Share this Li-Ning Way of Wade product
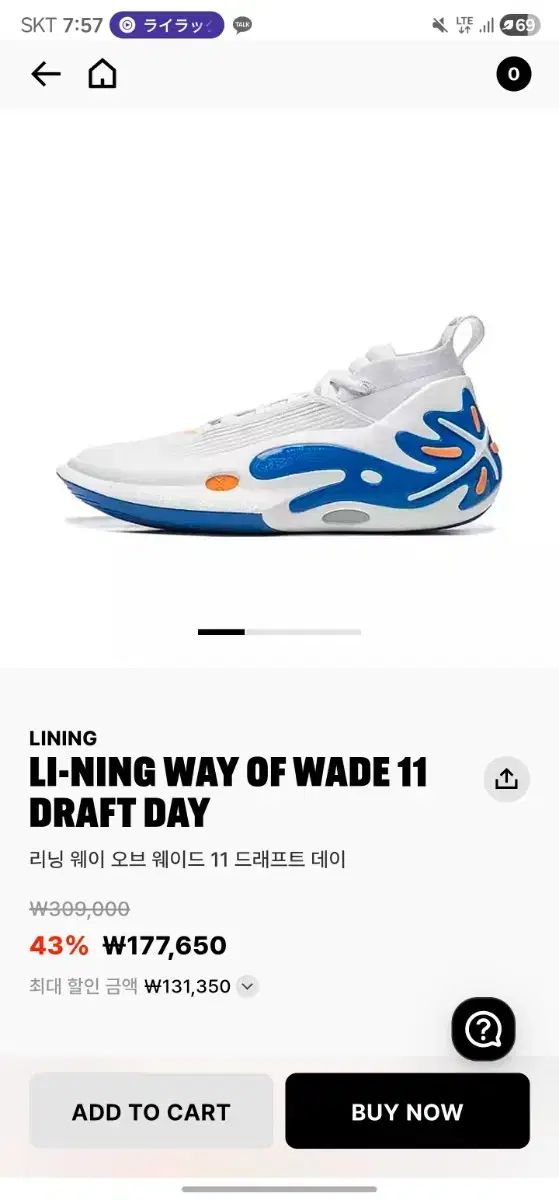The image size is (559, 1200). point(506,779)
